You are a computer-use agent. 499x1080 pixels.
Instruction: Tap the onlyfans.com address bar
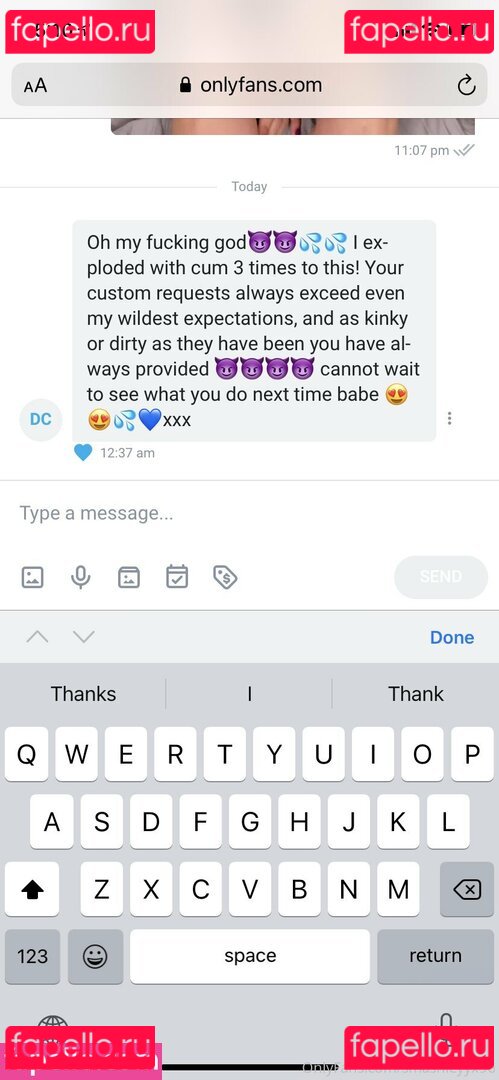[x=250, y=85]
